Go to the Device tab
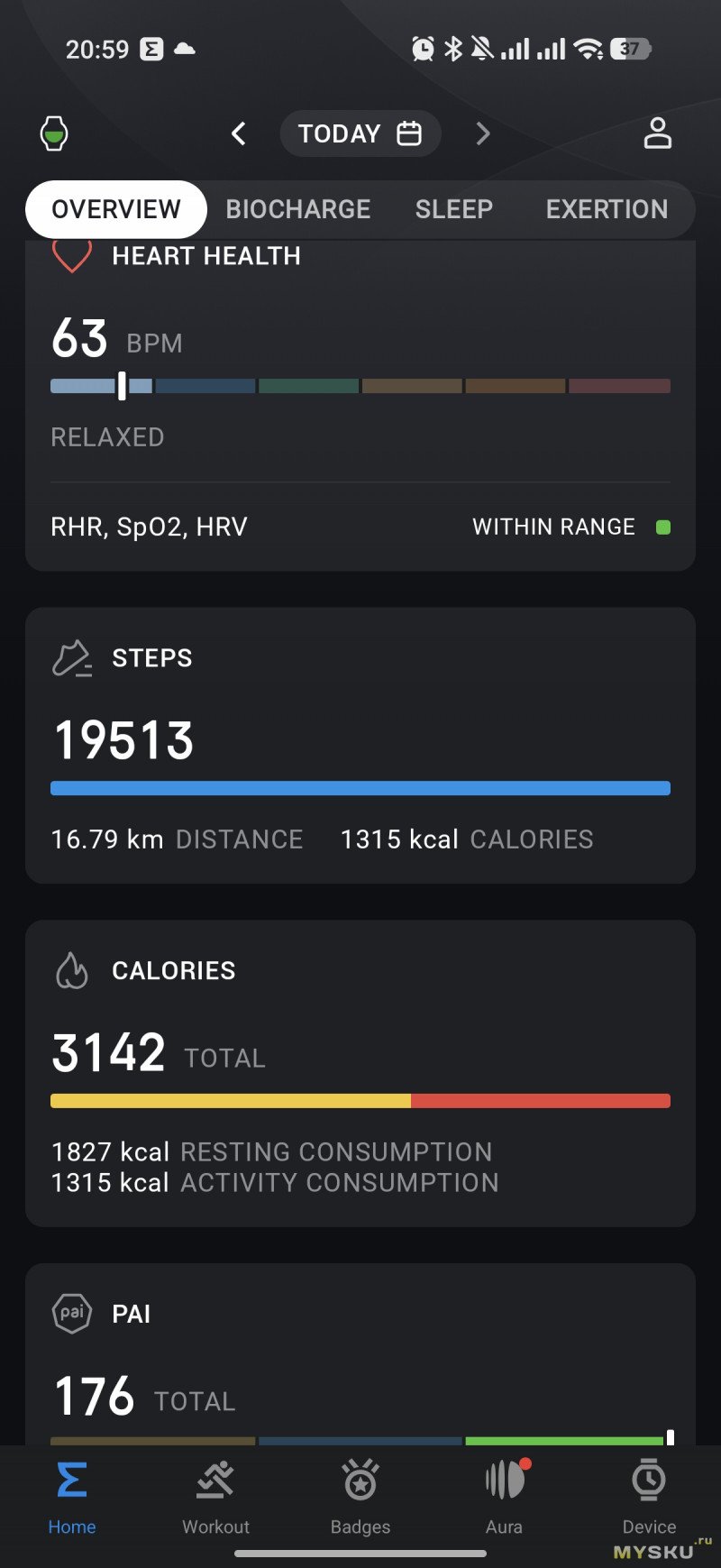 [649, 1498]
